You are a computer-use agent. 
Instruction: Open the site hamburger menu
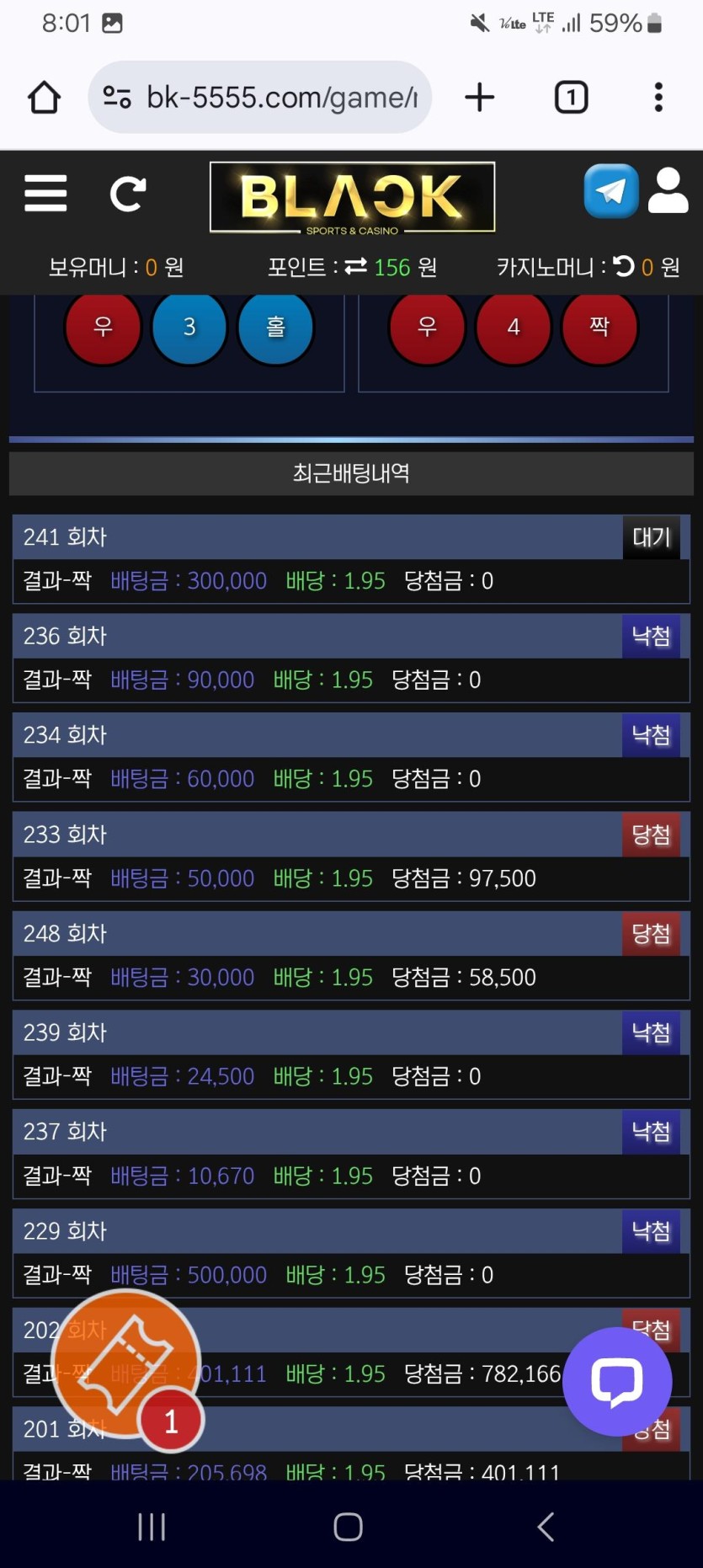click(x=45, y=194)
